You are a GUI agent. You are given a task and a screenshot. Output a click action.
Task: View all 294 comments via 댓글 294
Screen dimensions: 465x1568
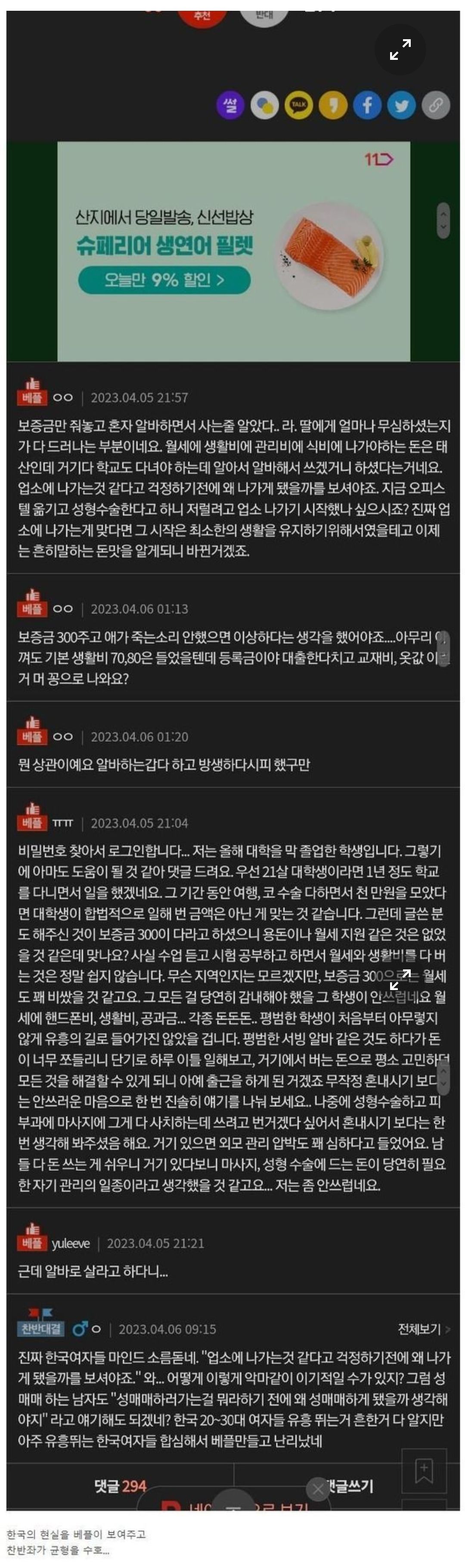click(120, 1486)
